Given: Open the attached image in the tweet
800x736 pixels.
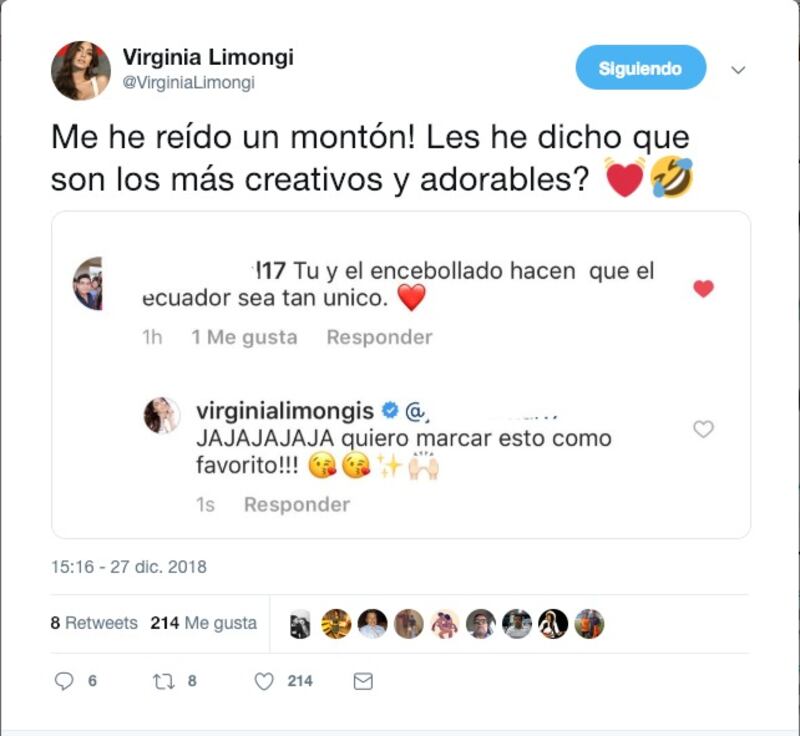Looking at the screenshot, I should [x=400, y=375].
